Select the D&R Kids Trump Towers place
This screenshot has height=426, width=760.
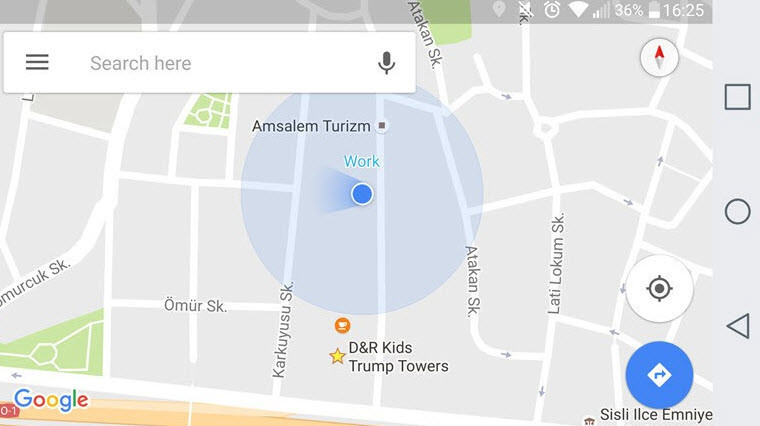(397, 357)
